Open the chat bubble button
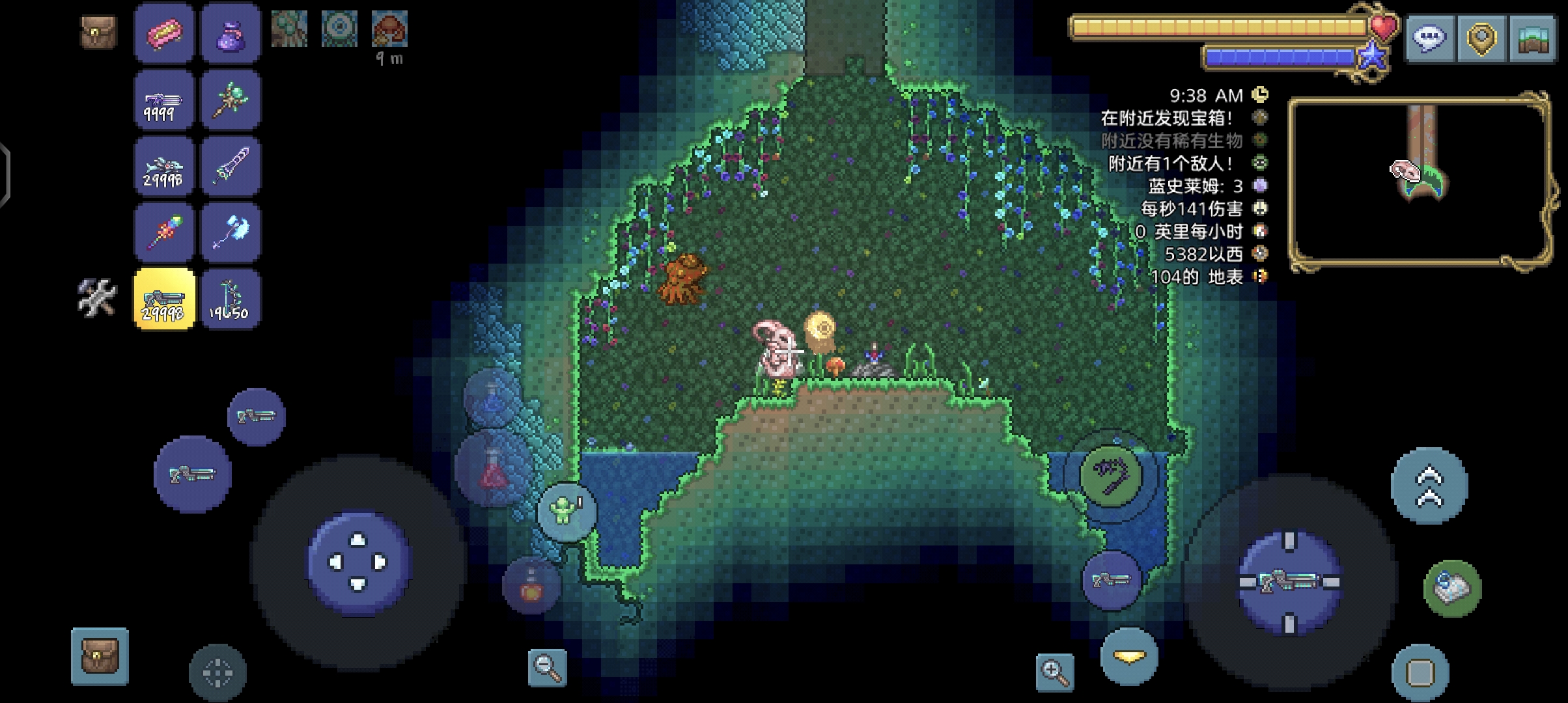Viewport: 1568px width, 703px height. [1430, 39]
